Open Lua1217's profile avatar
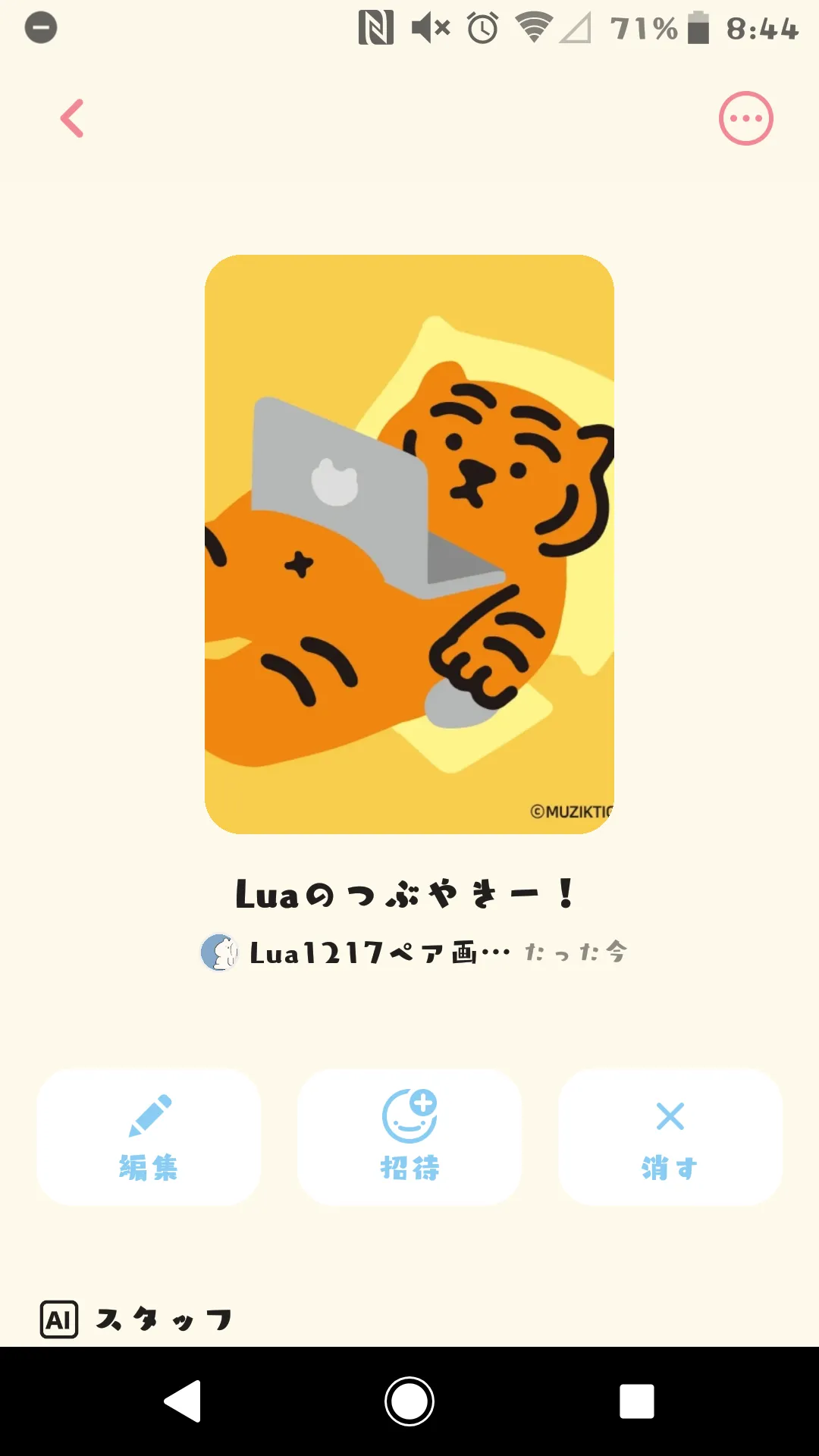Image resolution: width=819 pixels, height=1456 pixels. tap(219, 952)
